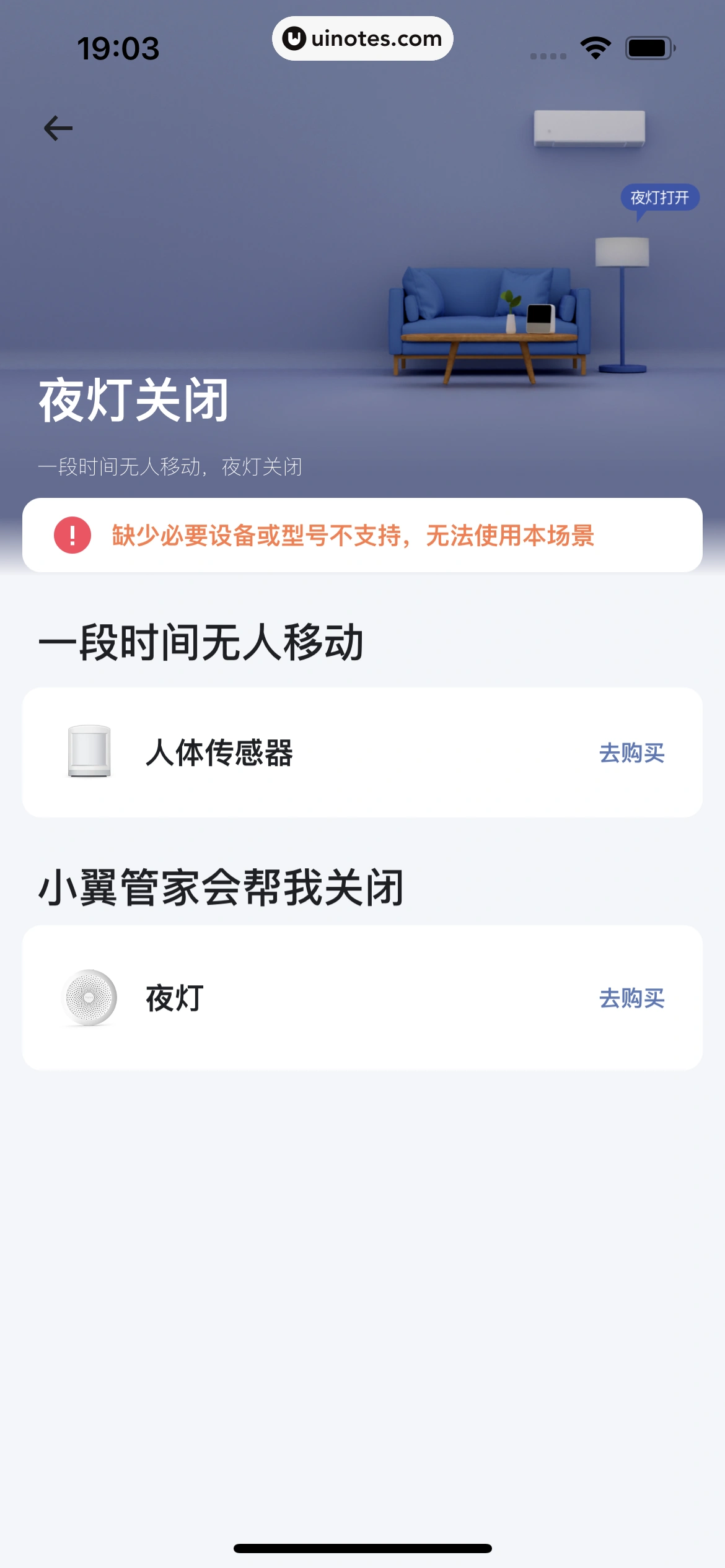This screenshot has height=1568, width=725.
Task: Click 去购买 next to 夜灯
Action: [x=633, y=1000]
